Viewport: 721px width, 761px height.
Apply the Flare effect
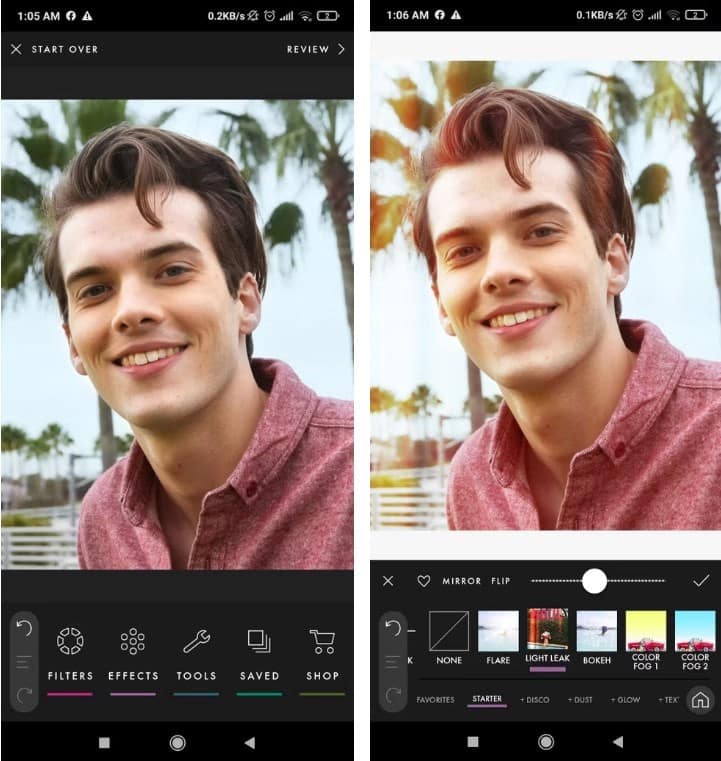pos(498,637)
